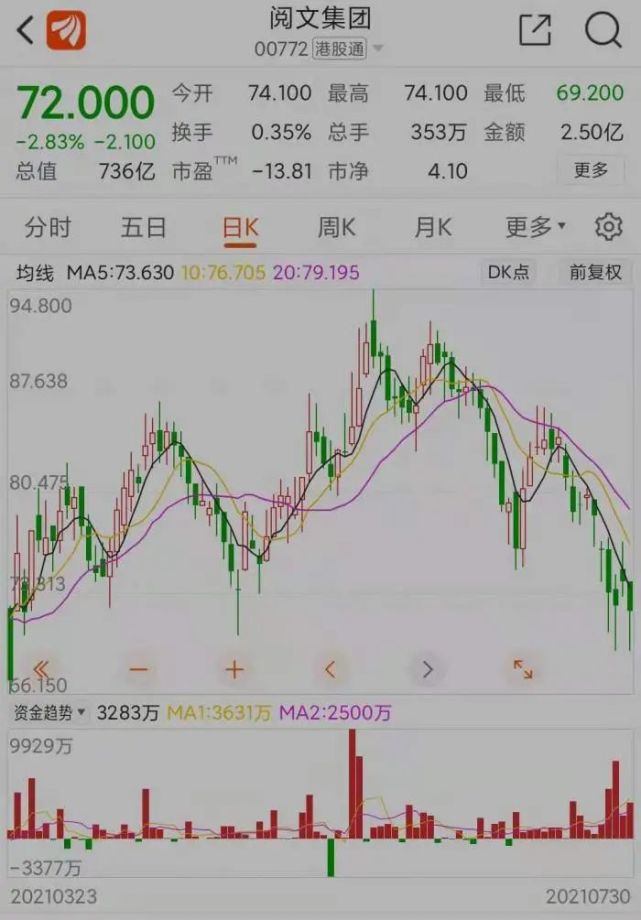Switch to the 月K chart tab
This screenshot has width=641, height=920.
(x=432, y=228)
